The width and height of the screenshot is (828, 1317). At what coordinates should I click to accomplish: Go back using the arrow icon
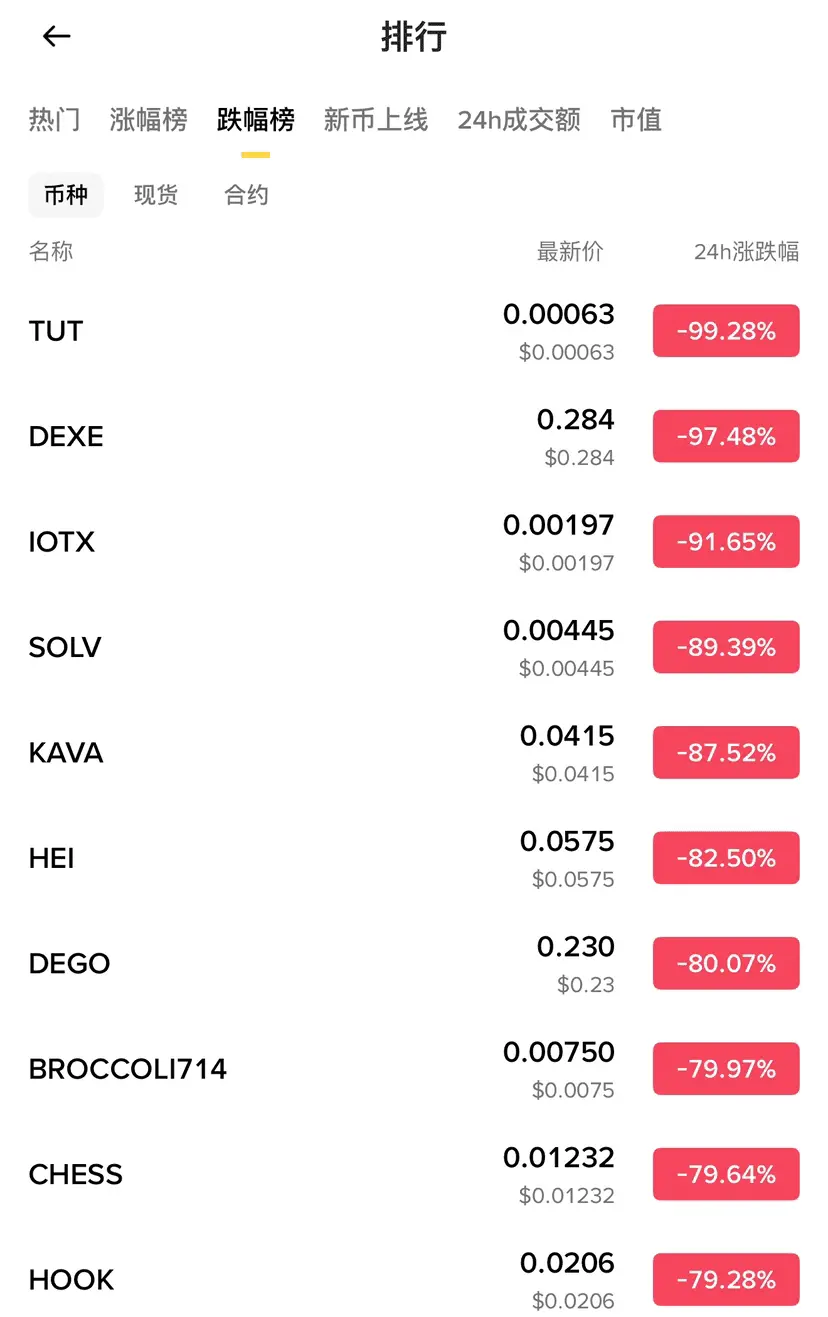pos(57,37)
